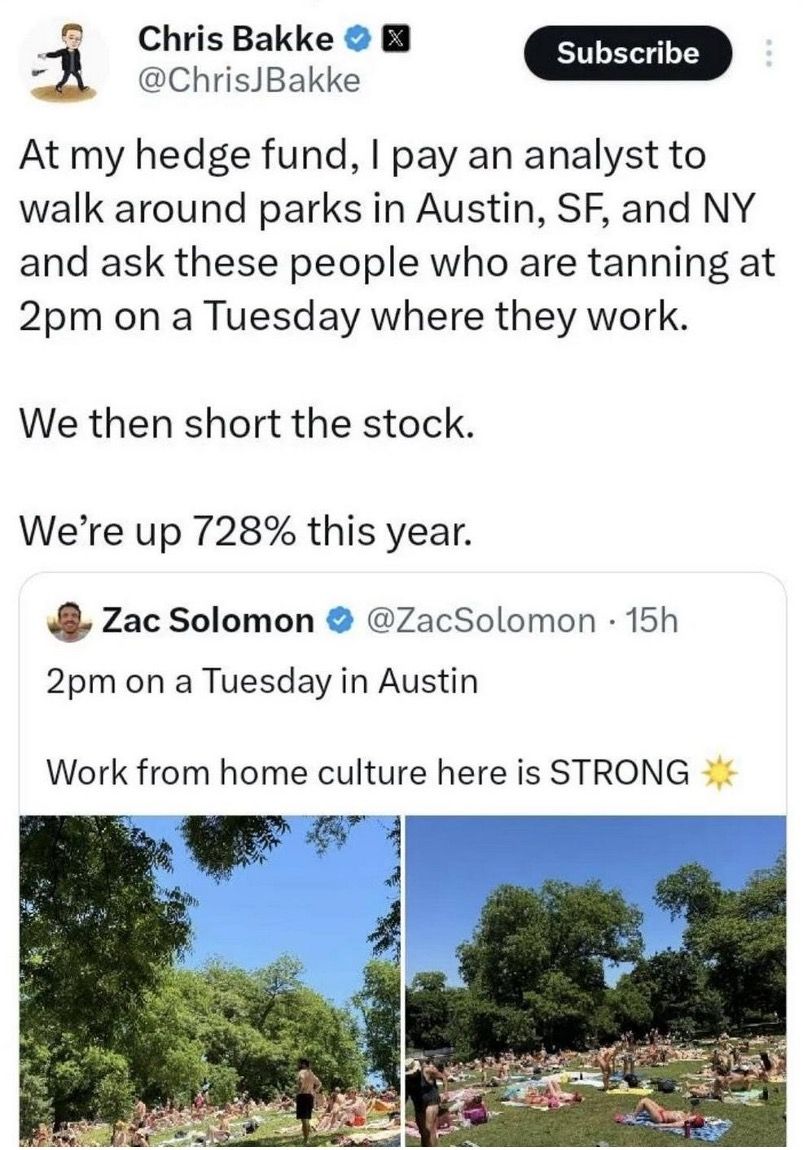Subscribe to Chris Bakke

(628, 52)
